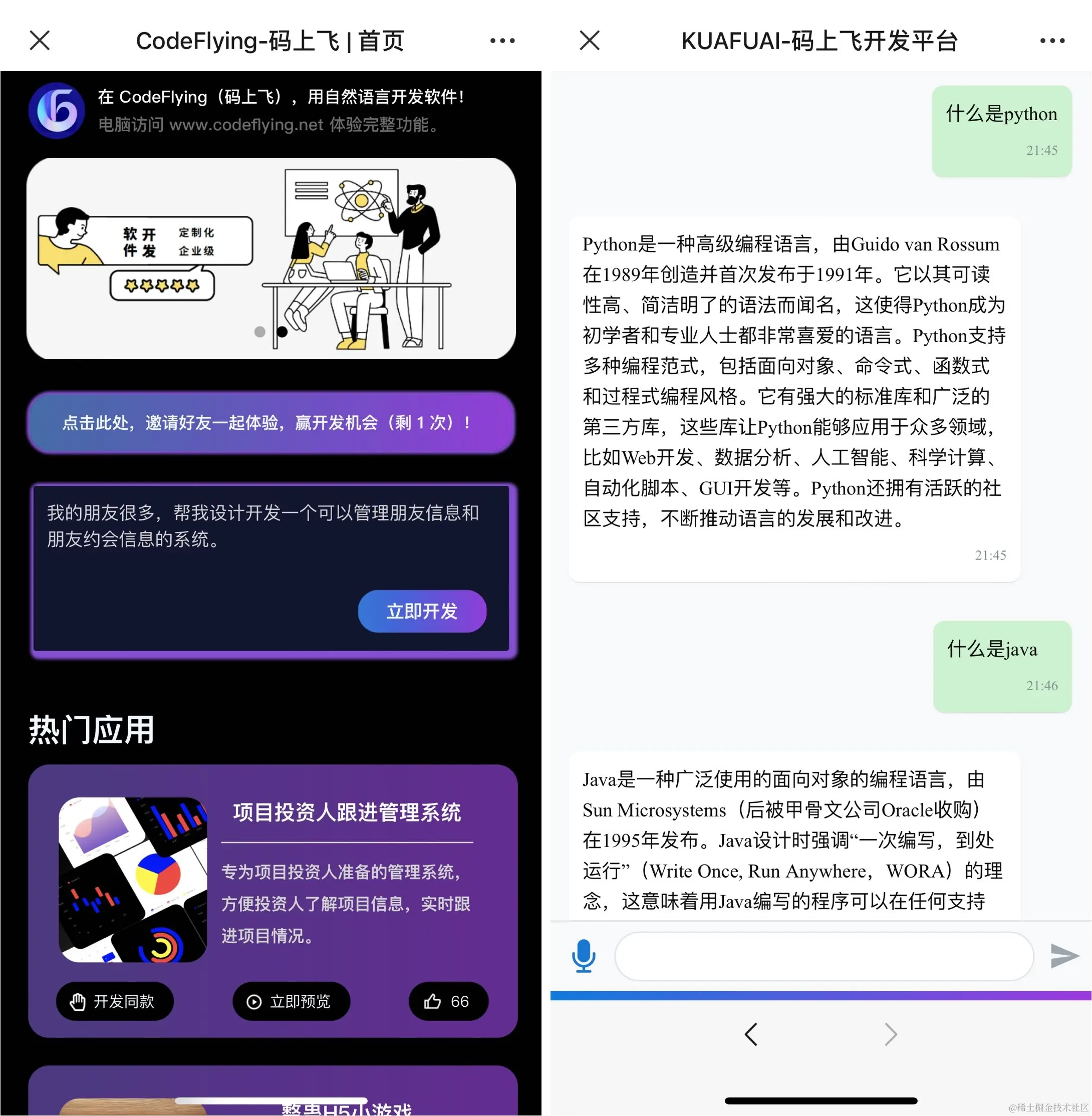Close the KUAFUAI 开发平台 page

pos(589,41)
